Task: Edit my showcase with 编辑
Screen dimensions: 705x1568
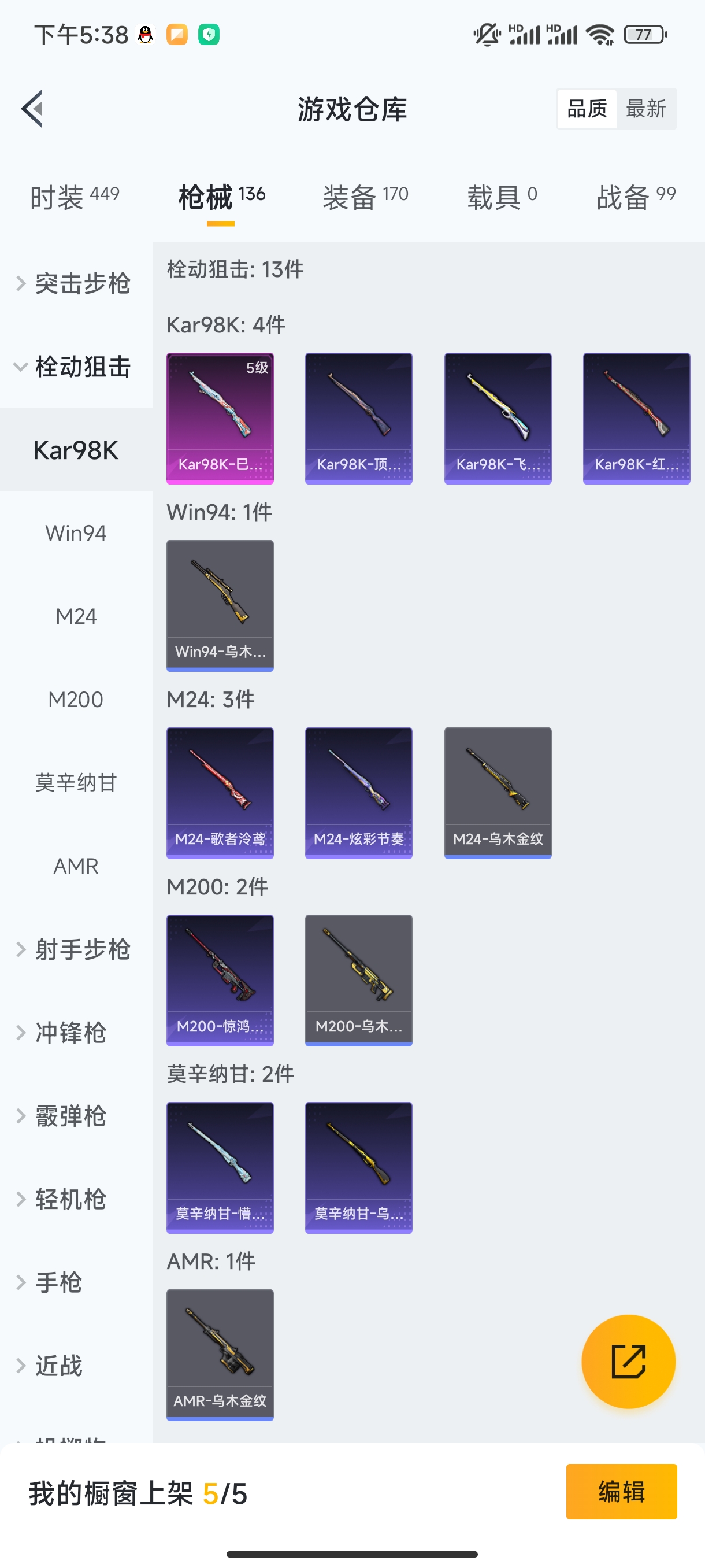Action: (x=621, y=1491)
